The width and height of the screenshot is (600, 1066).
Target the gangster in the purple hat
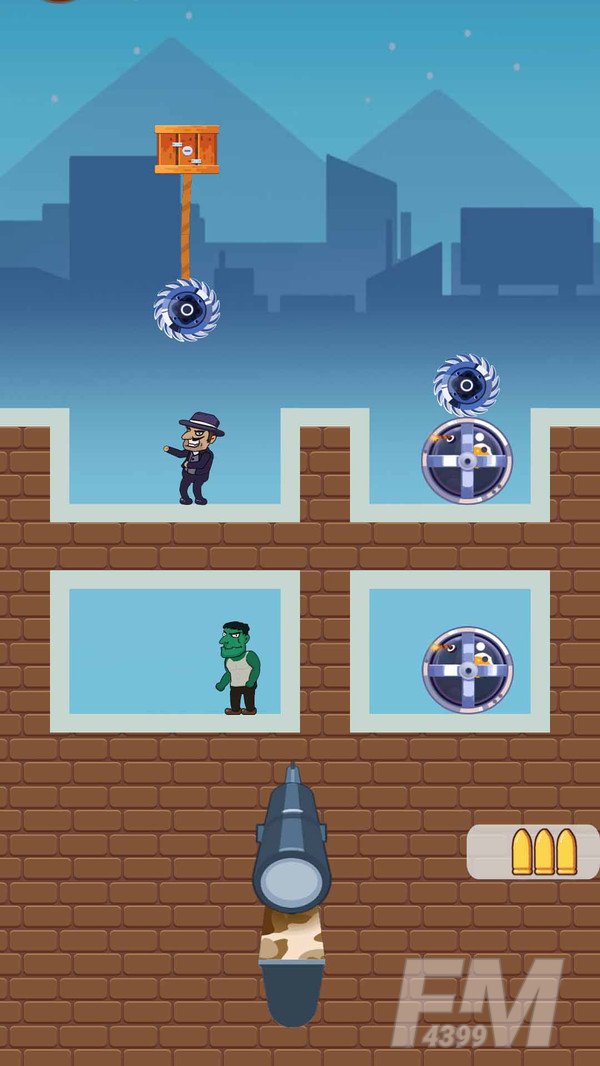[196, 458]
